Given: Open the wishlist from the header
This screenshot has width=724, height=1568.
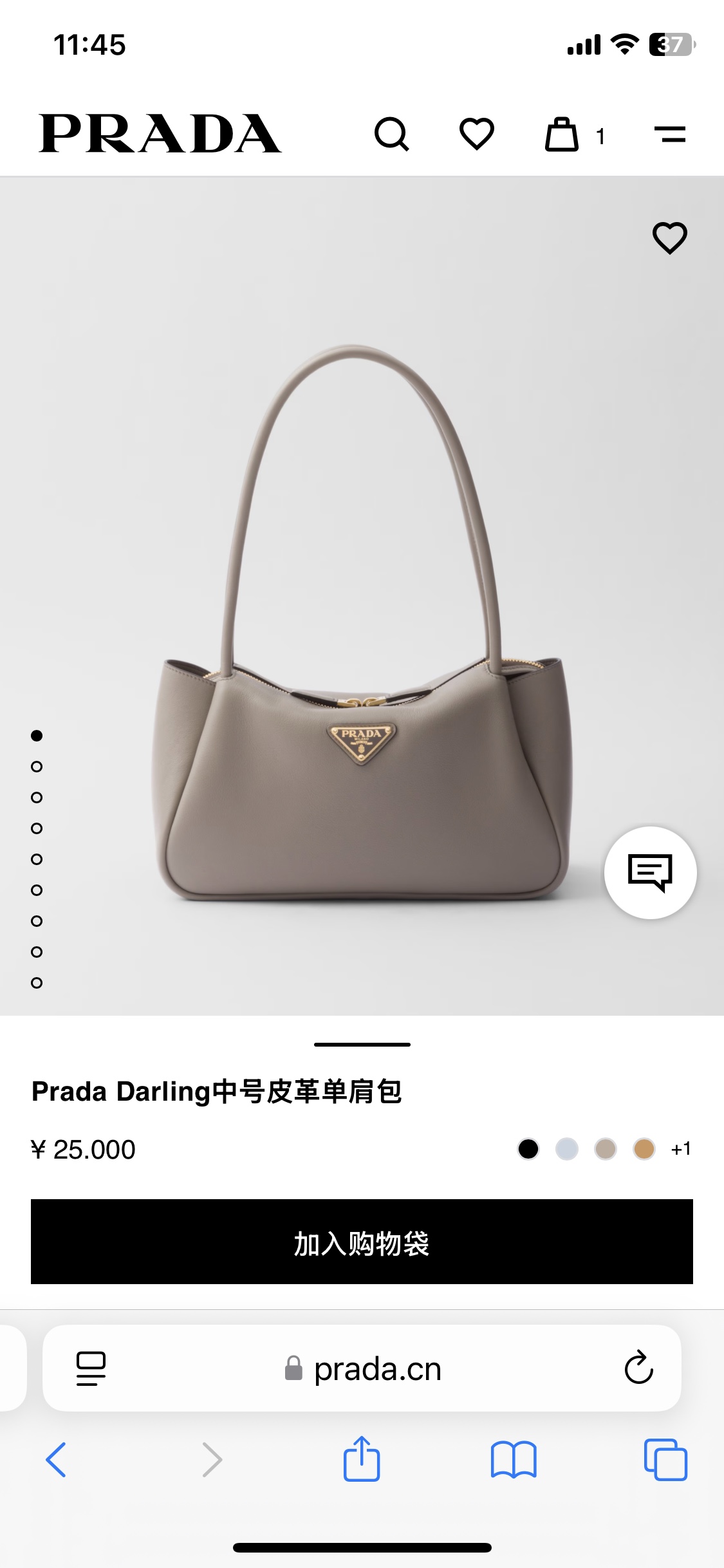Looking at the screenshot, I should click(x=476, y=134).
